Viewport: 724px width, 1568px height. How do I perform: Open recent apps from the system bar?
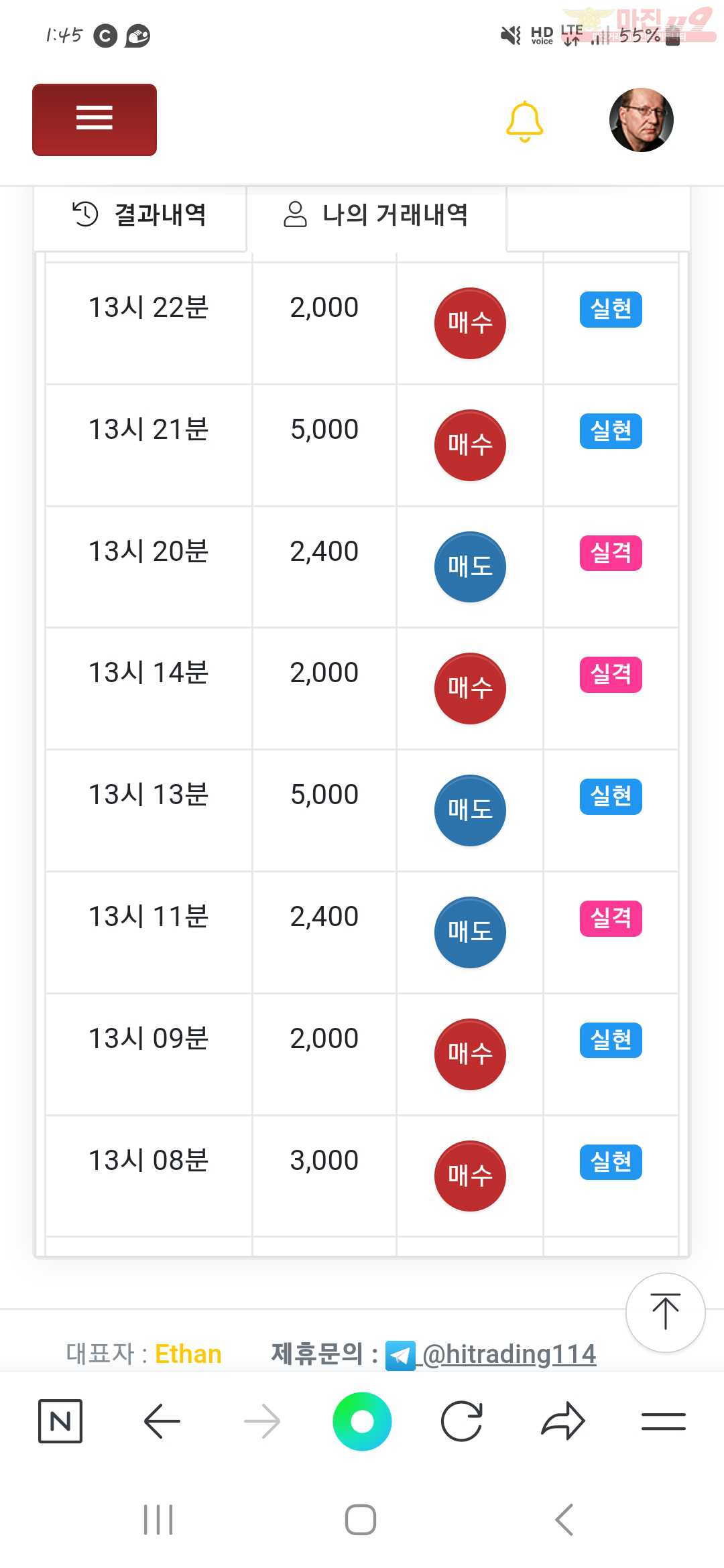pyautogui.click(x=158, y=1519)
